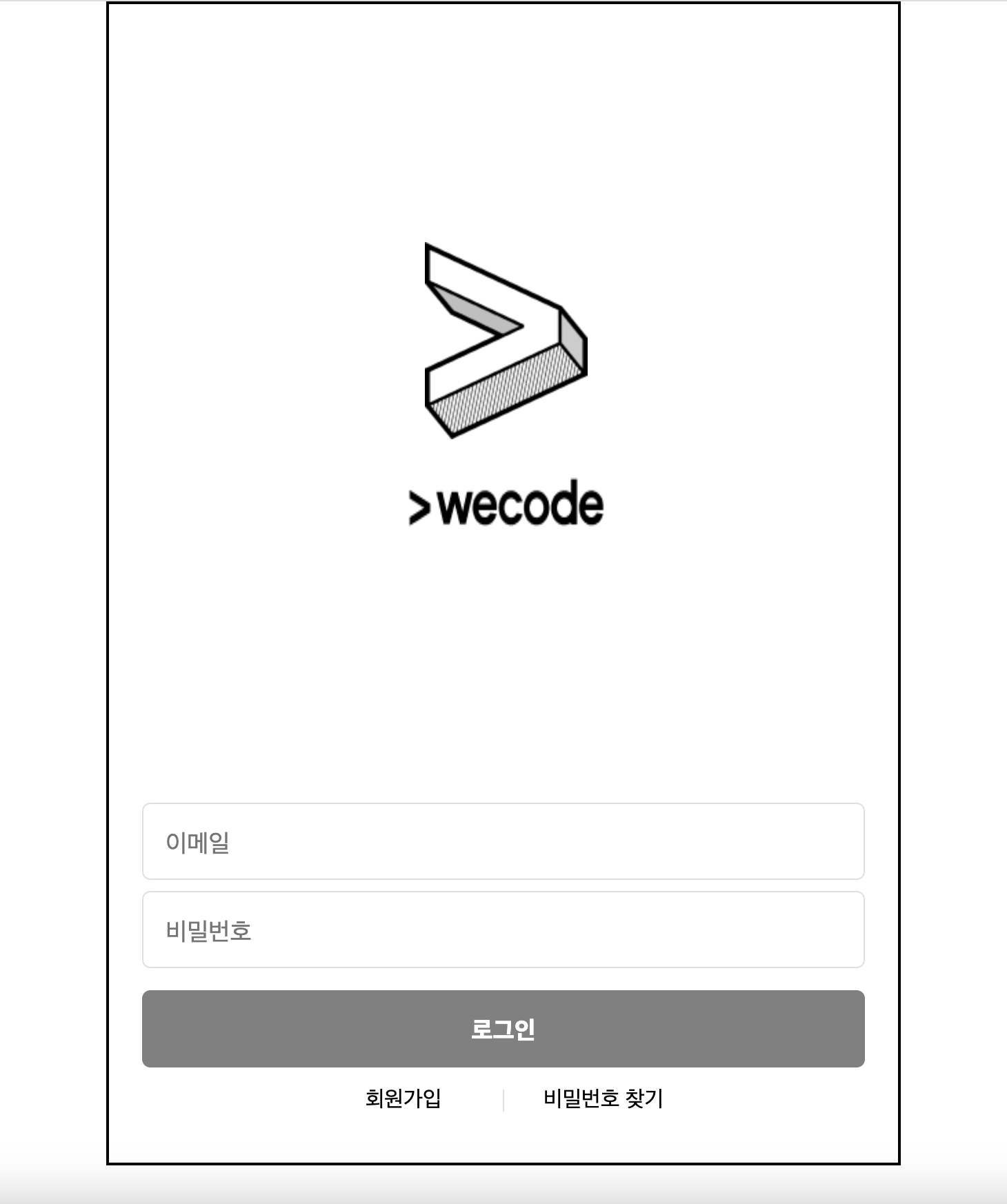Open 비밀번호 찾기 to recover password
Viewport: 1007px width, 1204px height.
pos(603,1098)
